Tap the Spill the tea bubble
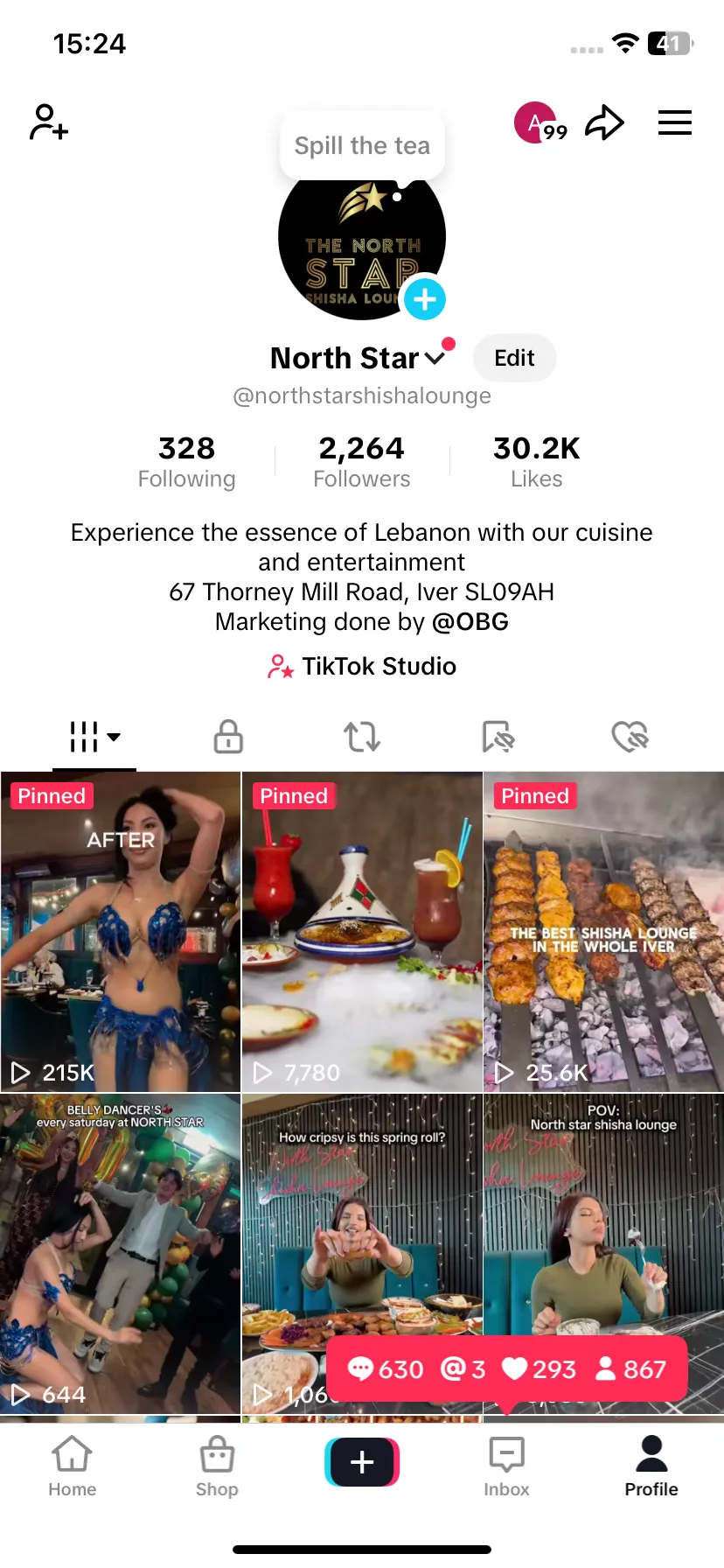The image size is (724, 1568). click(362, 146)
